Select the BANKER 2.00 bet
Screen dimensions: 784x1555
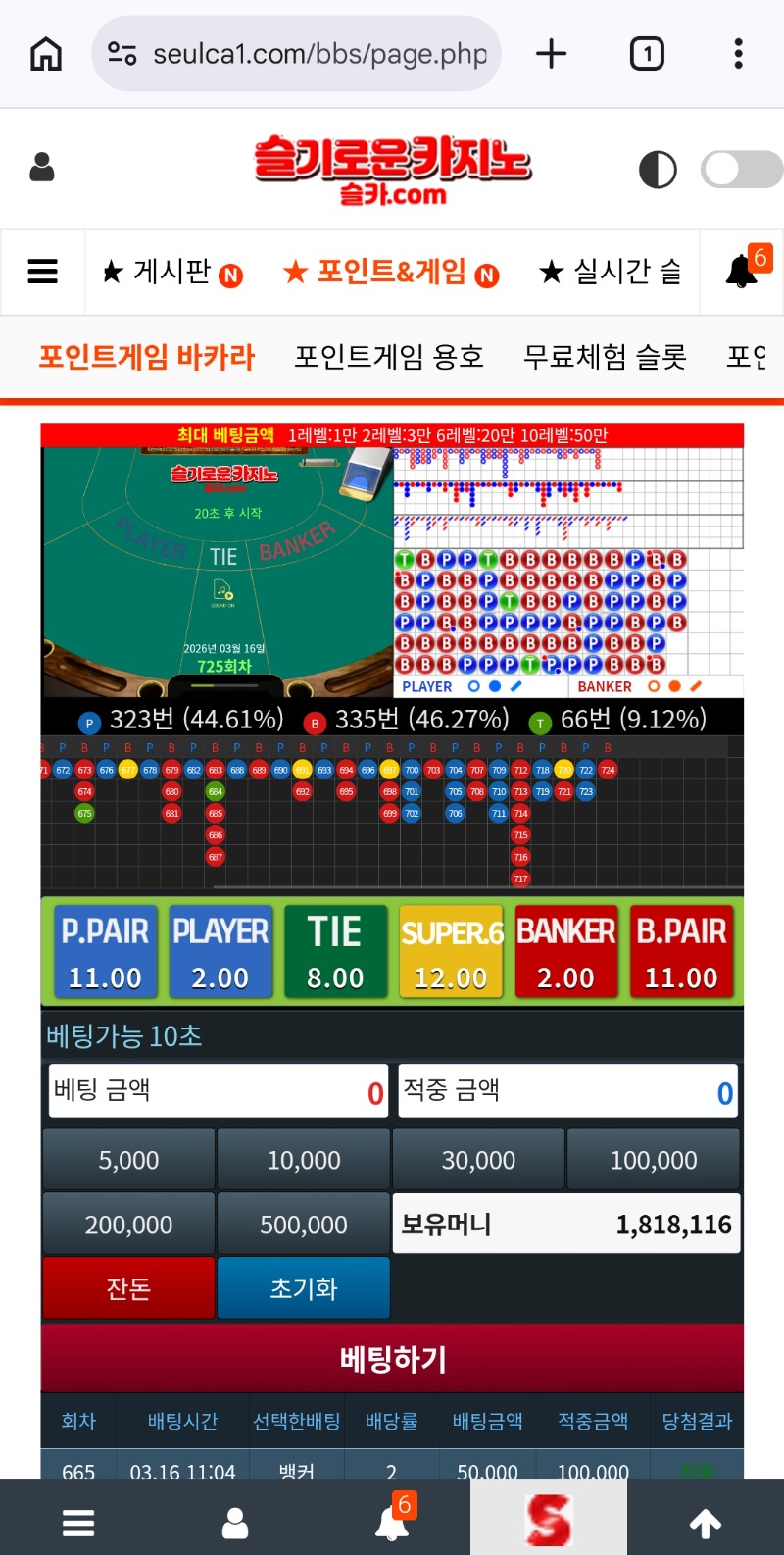[x=565, y=952]
